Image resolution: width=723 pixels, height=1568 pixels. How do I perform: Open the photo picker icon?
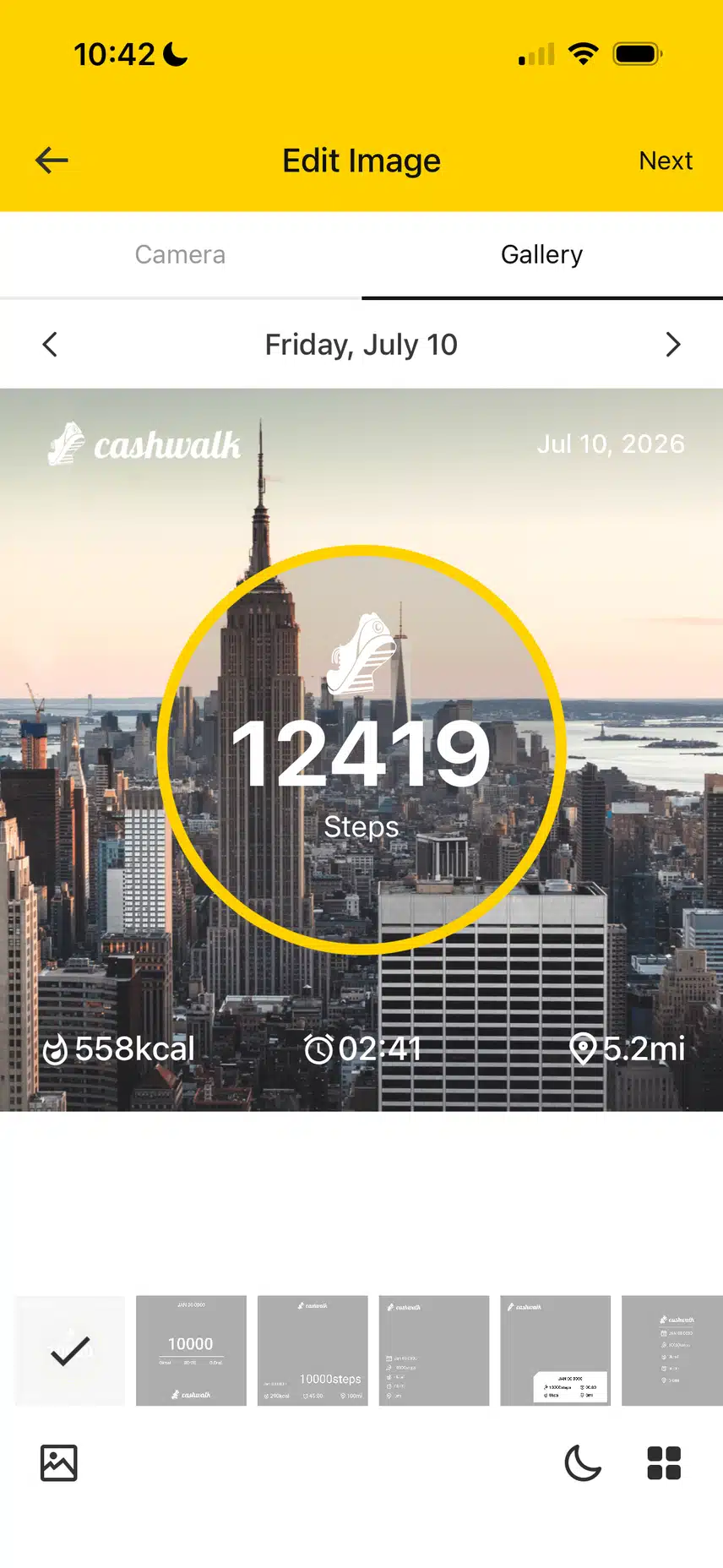(x=59, y=1463)
